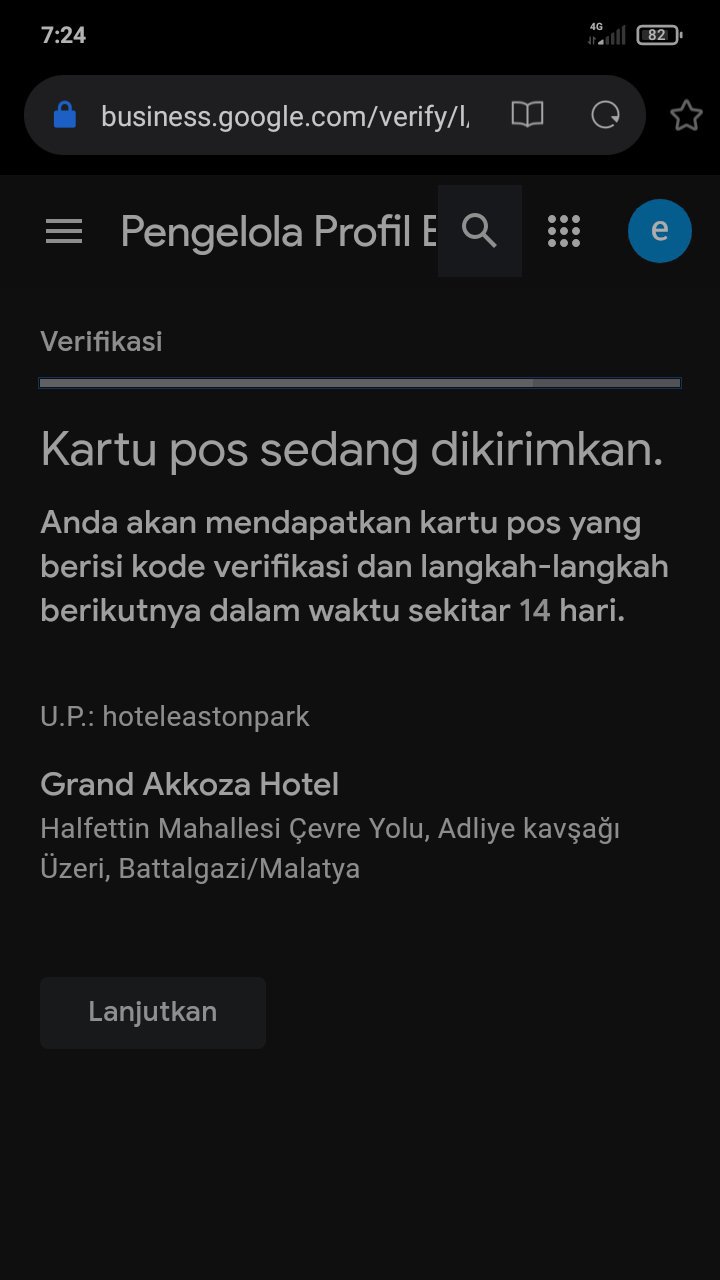The image size is (720, 1280).
Task: Open the account profile avatar
Action: click(659, 231)
